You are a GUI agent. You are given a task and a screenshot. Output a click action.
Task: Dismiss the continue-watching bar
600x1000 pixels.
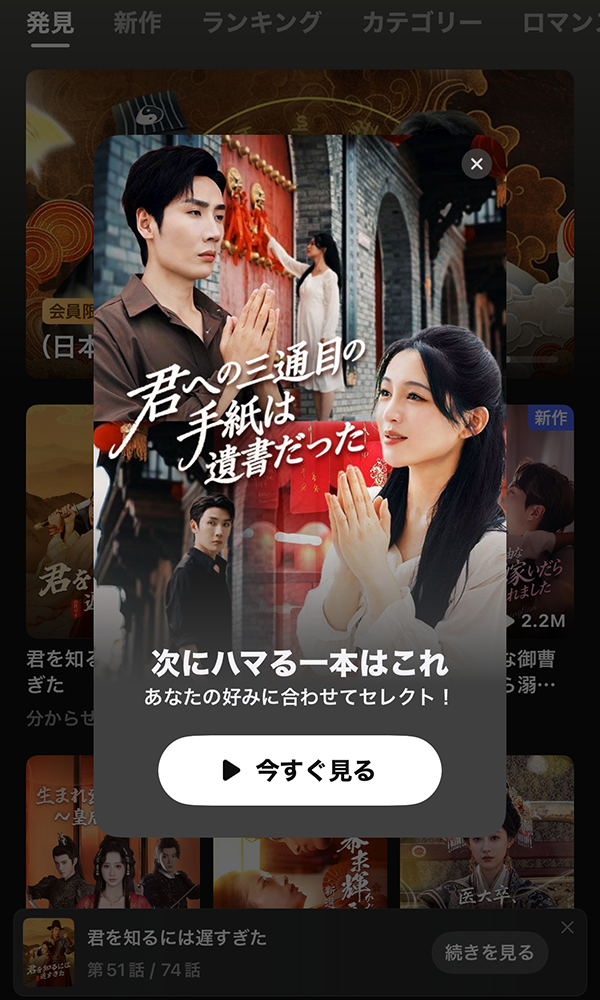tap(567, 928)
